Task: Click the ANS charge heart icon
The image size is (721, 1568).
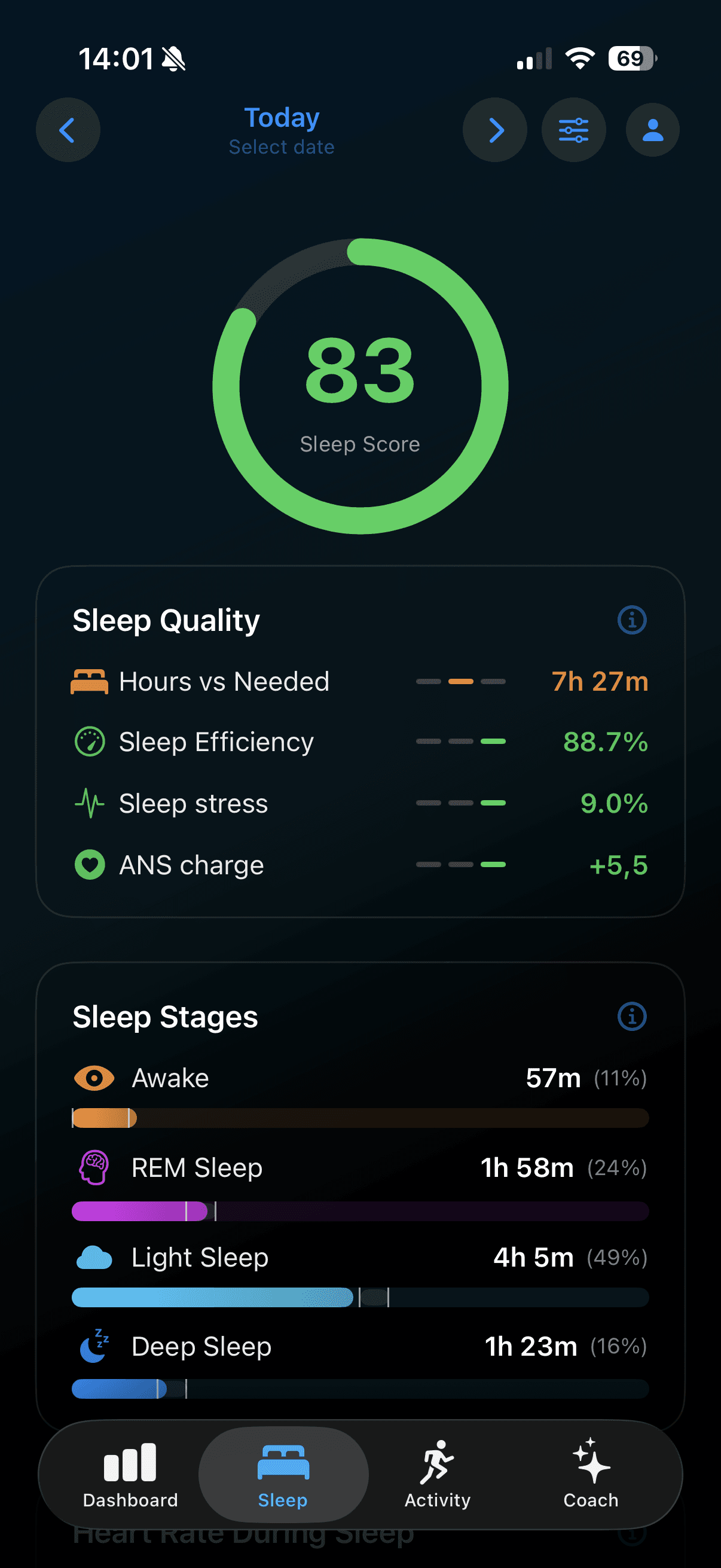Action: pyautogui.click(x=89, y=864)
